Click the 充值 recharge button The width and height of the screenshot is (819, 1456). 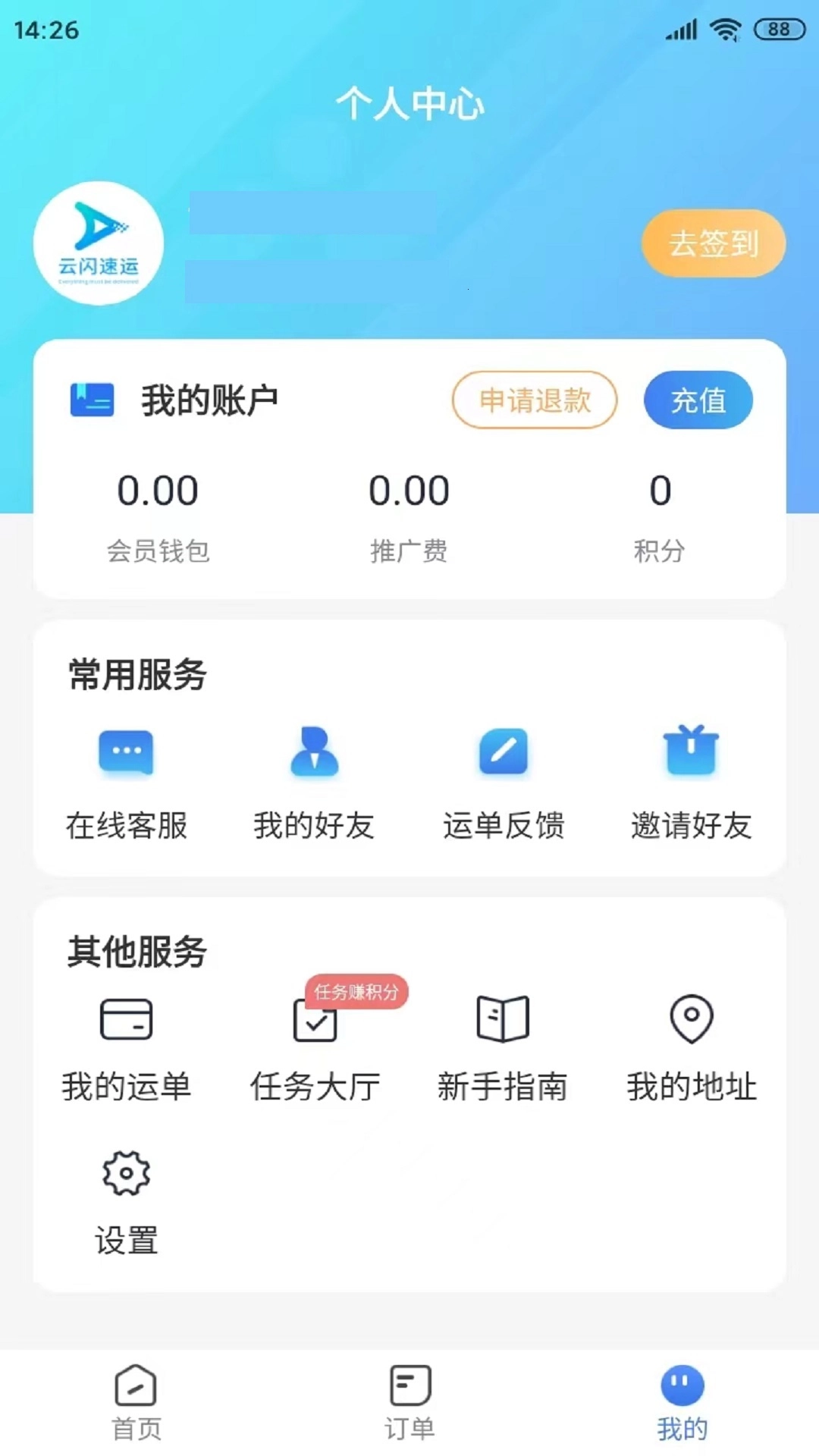698,400
